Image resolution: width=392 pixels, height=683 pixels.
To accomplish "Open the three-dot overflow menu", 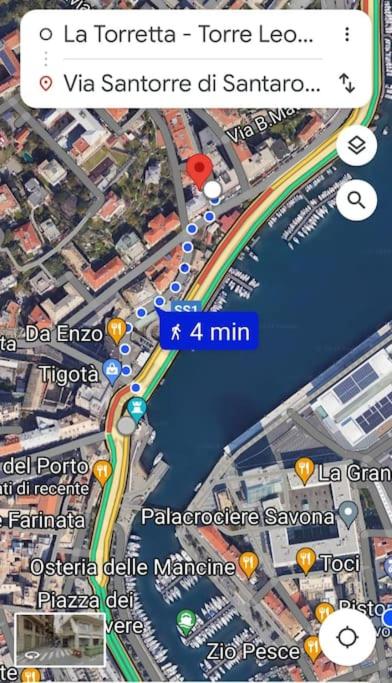I will click(x=347, y=34).
